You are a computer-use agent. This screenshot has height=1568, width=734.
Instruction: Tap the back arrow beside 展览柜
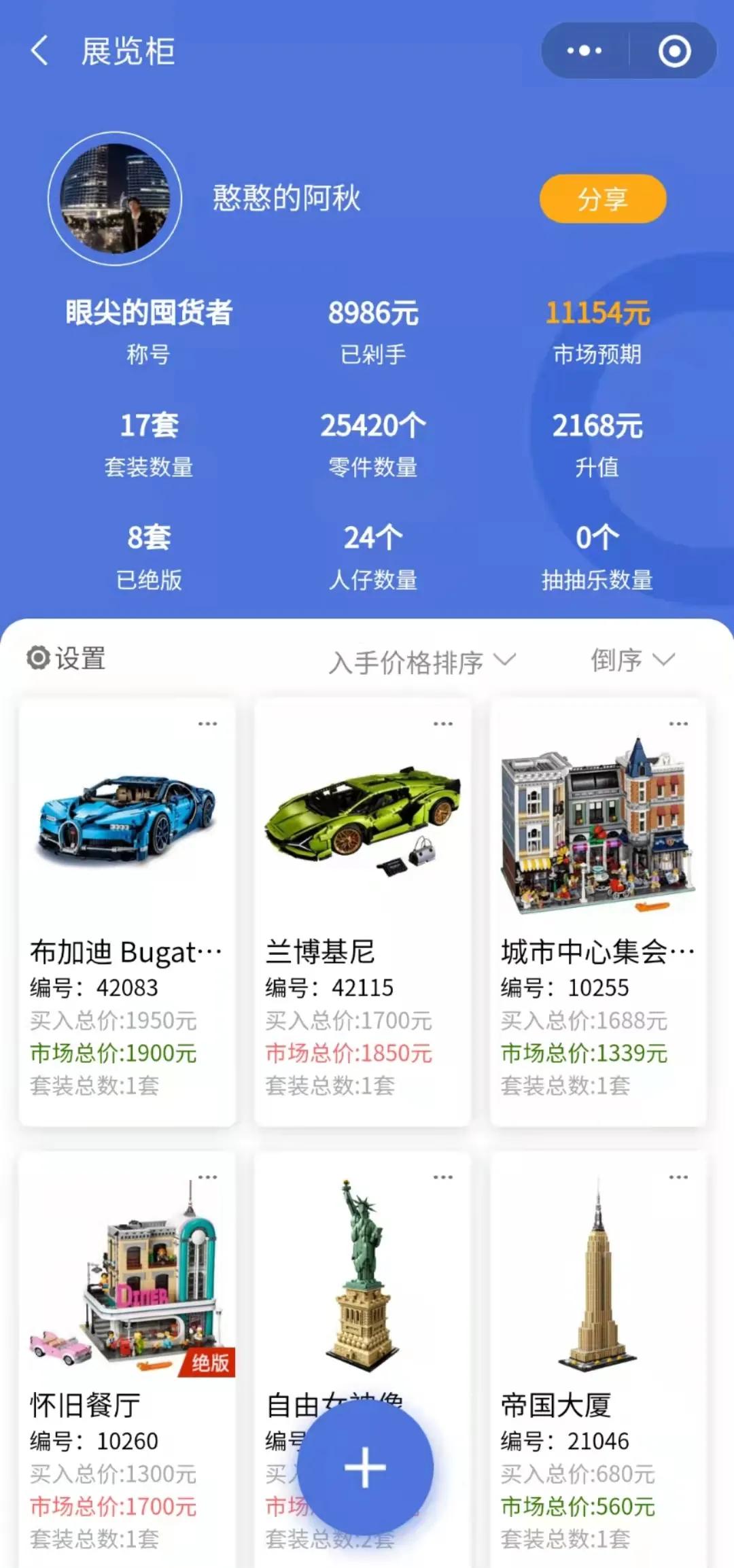click(37, 51)
